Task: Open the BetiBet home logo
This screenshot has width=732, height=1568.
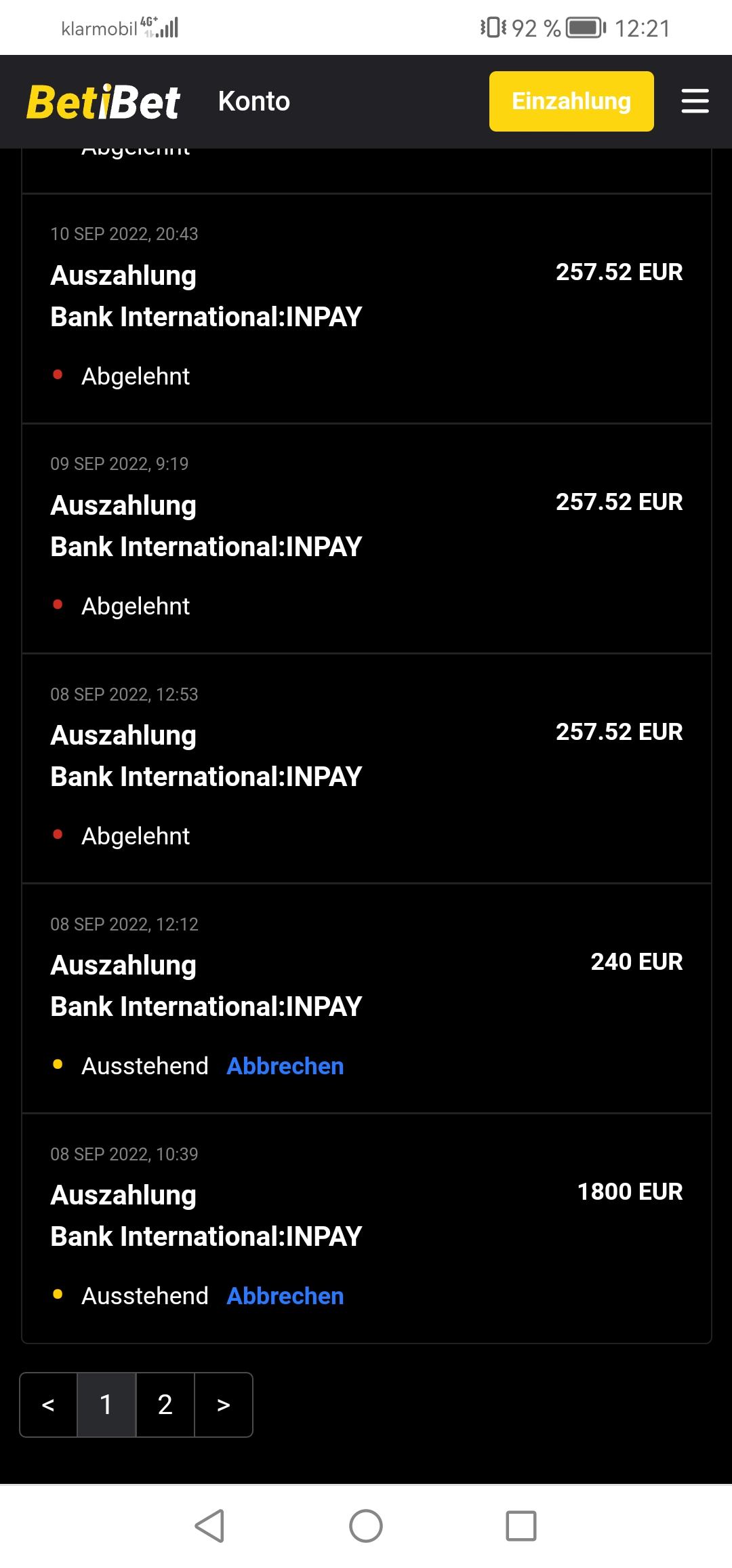Action: point(103,102)
